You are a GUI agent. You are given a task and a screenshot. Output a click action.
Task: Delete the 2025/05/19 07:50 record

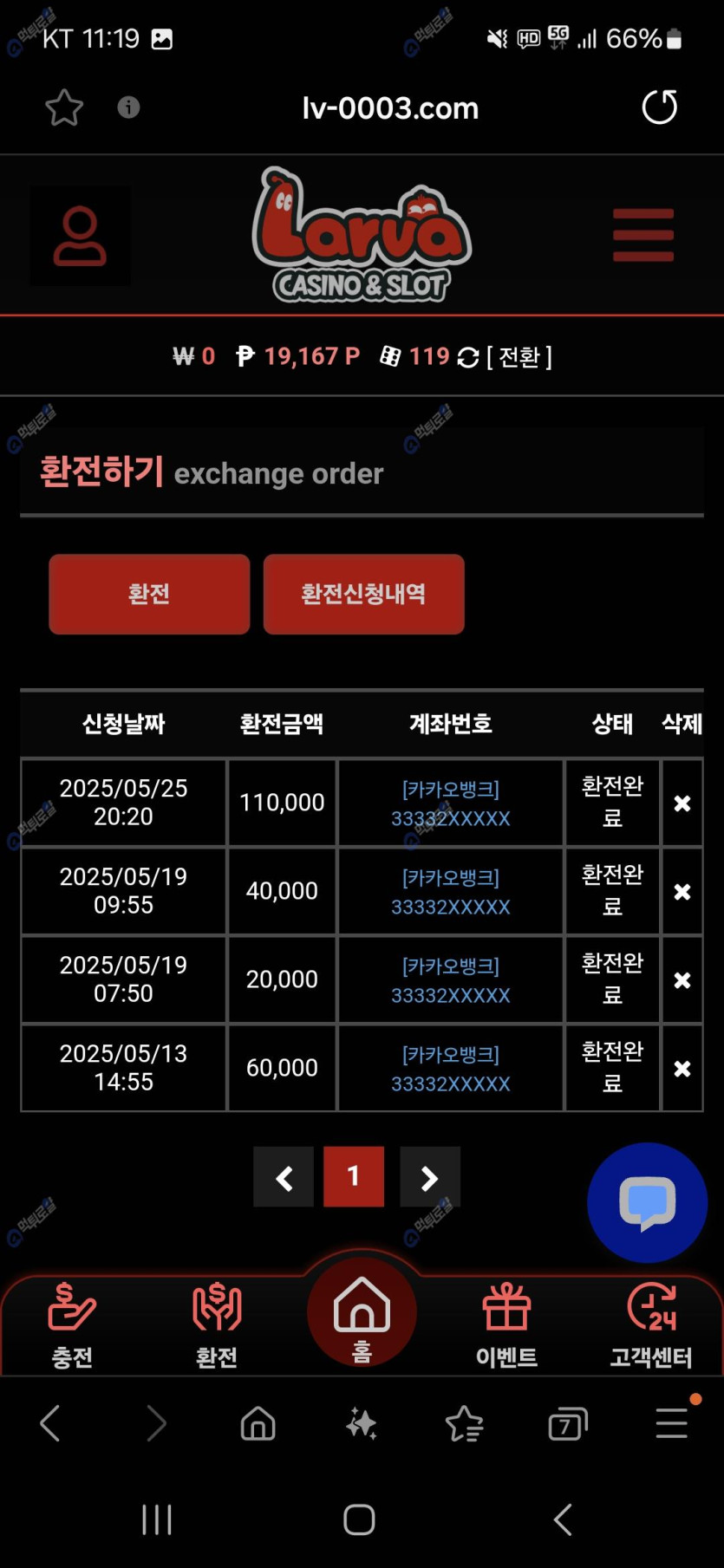point(682,980)
